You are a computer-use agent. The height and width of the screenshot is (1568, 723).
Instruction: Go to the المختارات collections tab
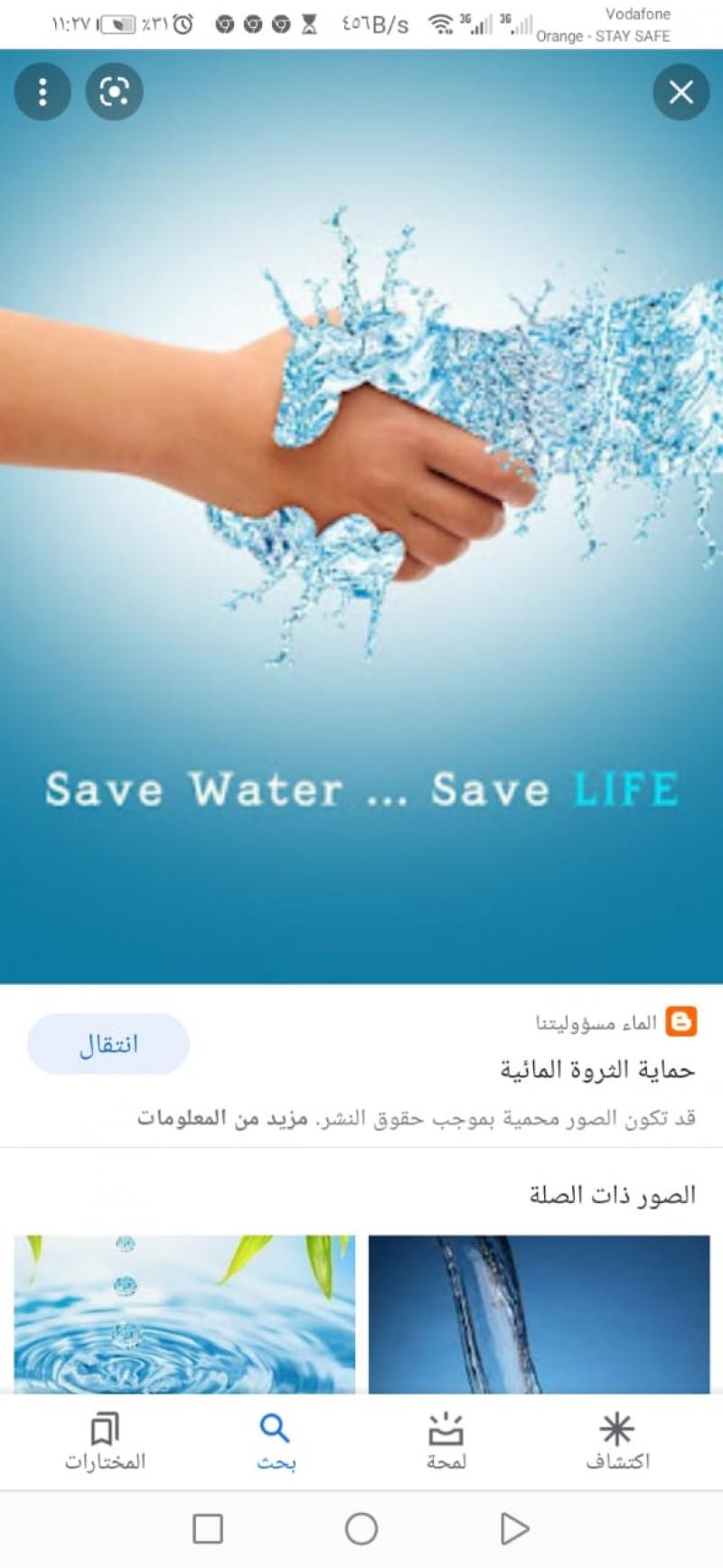[105, 1442]
